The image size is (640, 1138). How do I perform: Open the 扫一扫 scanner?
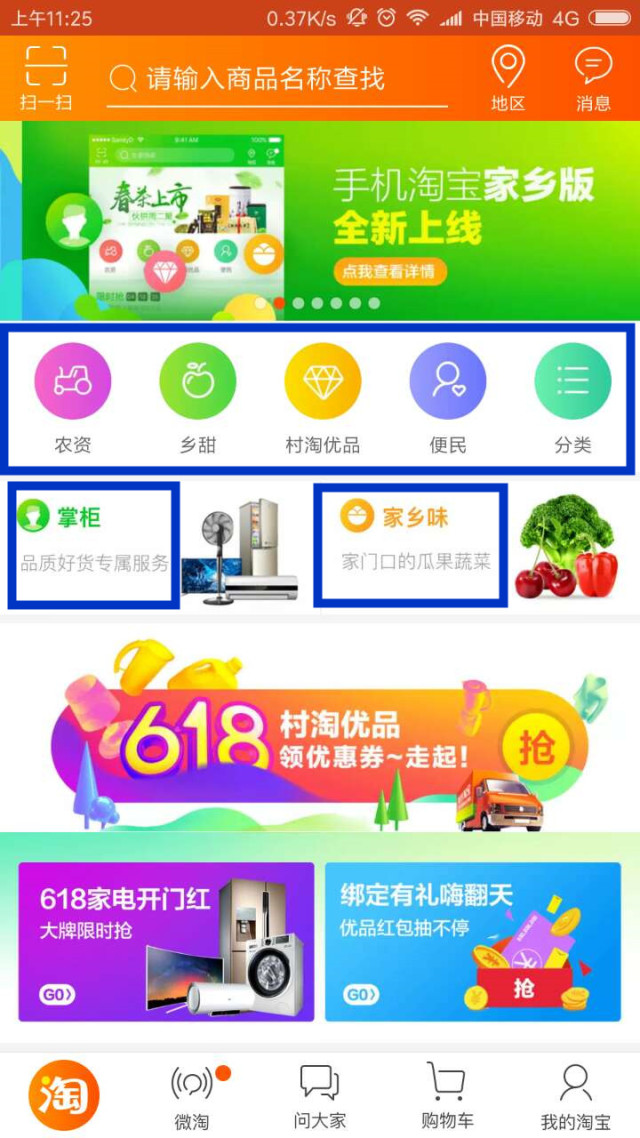(45, 78)
